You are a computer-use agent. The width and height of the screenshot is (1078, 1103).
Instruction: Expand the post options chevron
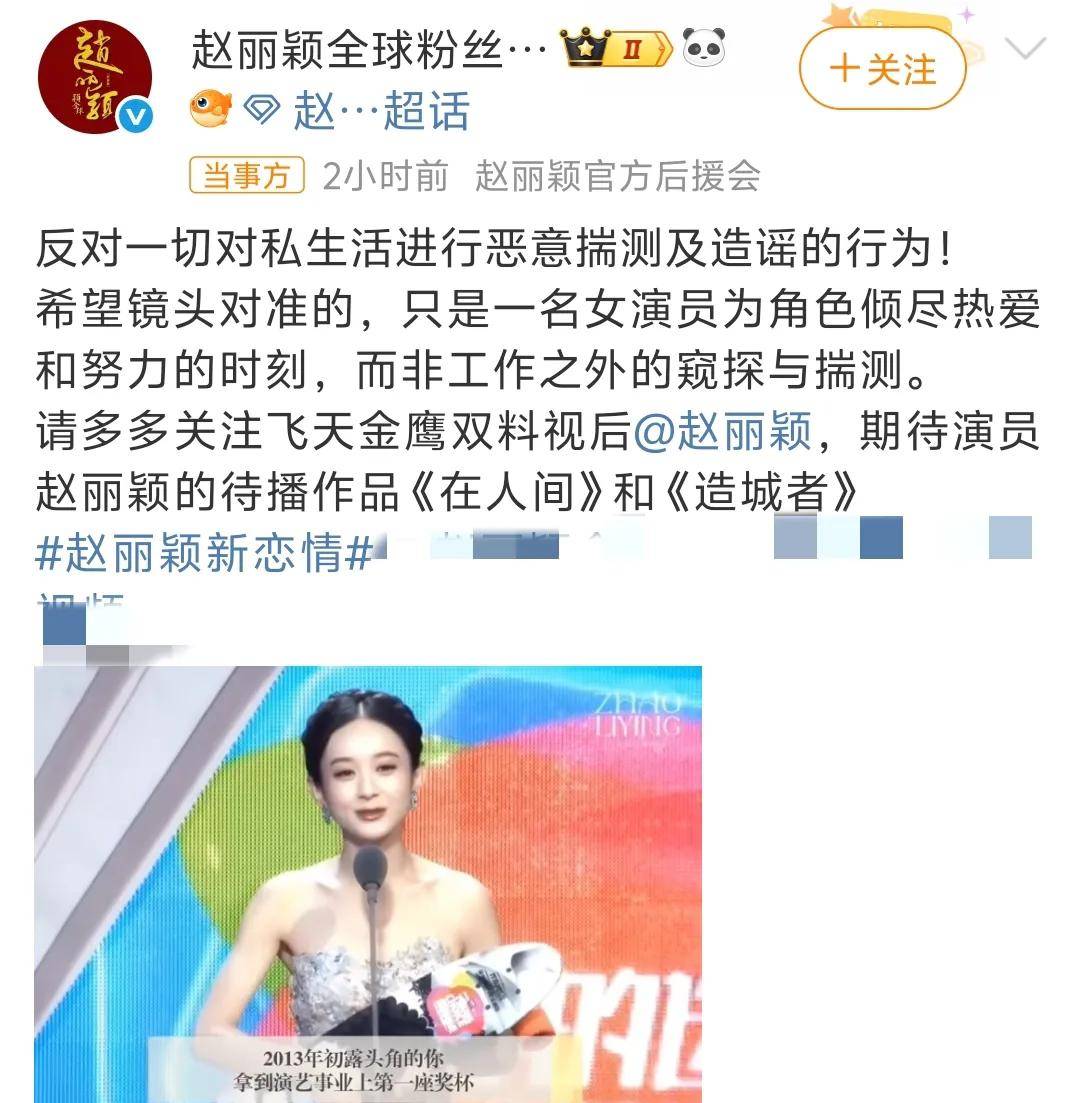point(1024,48)
